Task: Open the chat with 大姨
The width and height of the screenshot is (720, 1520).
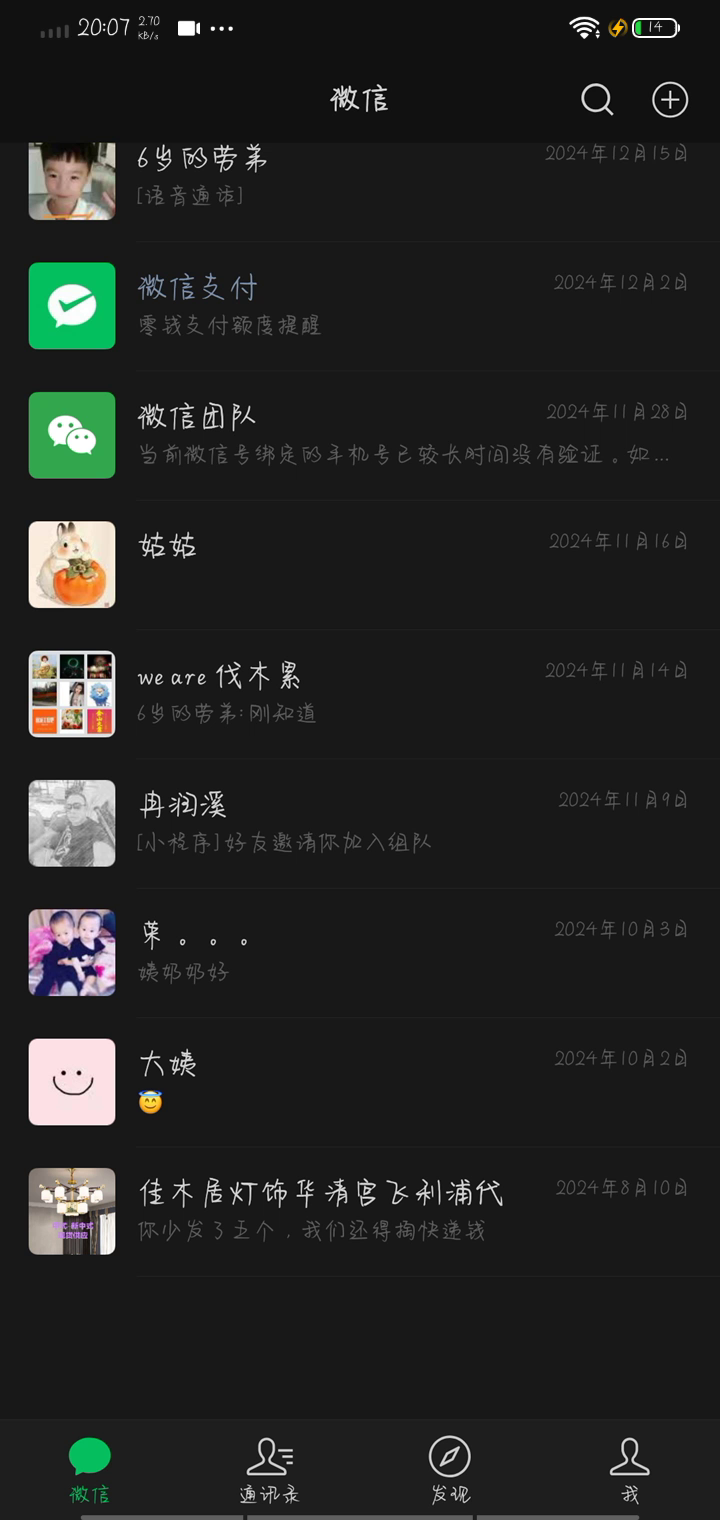Action: (x=360, y=1081)
